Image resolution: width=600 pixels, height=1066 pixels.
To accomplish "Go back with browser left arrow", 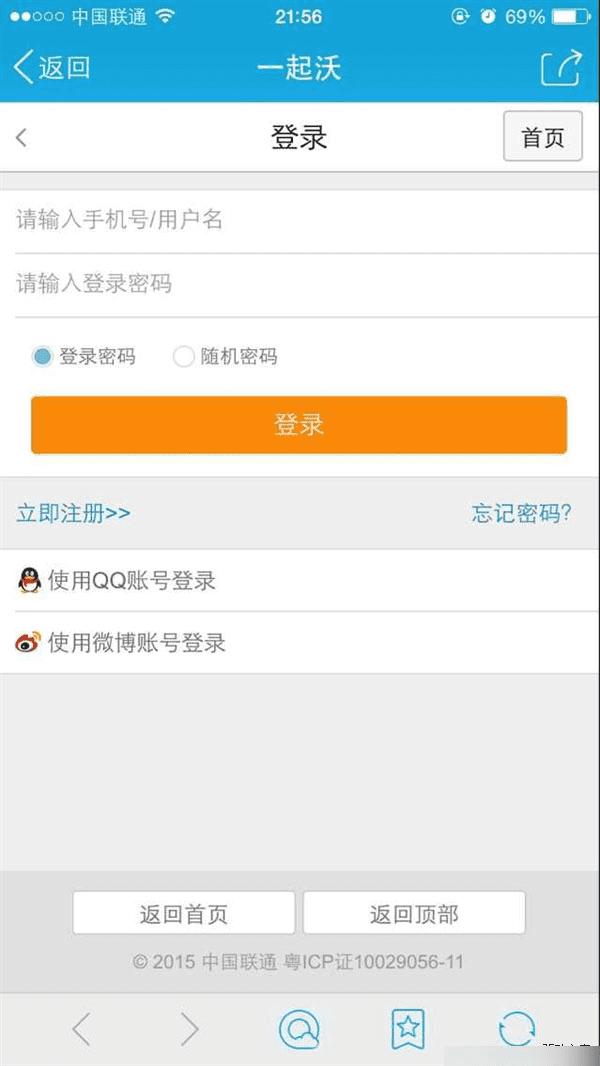I will (81, 1028).
